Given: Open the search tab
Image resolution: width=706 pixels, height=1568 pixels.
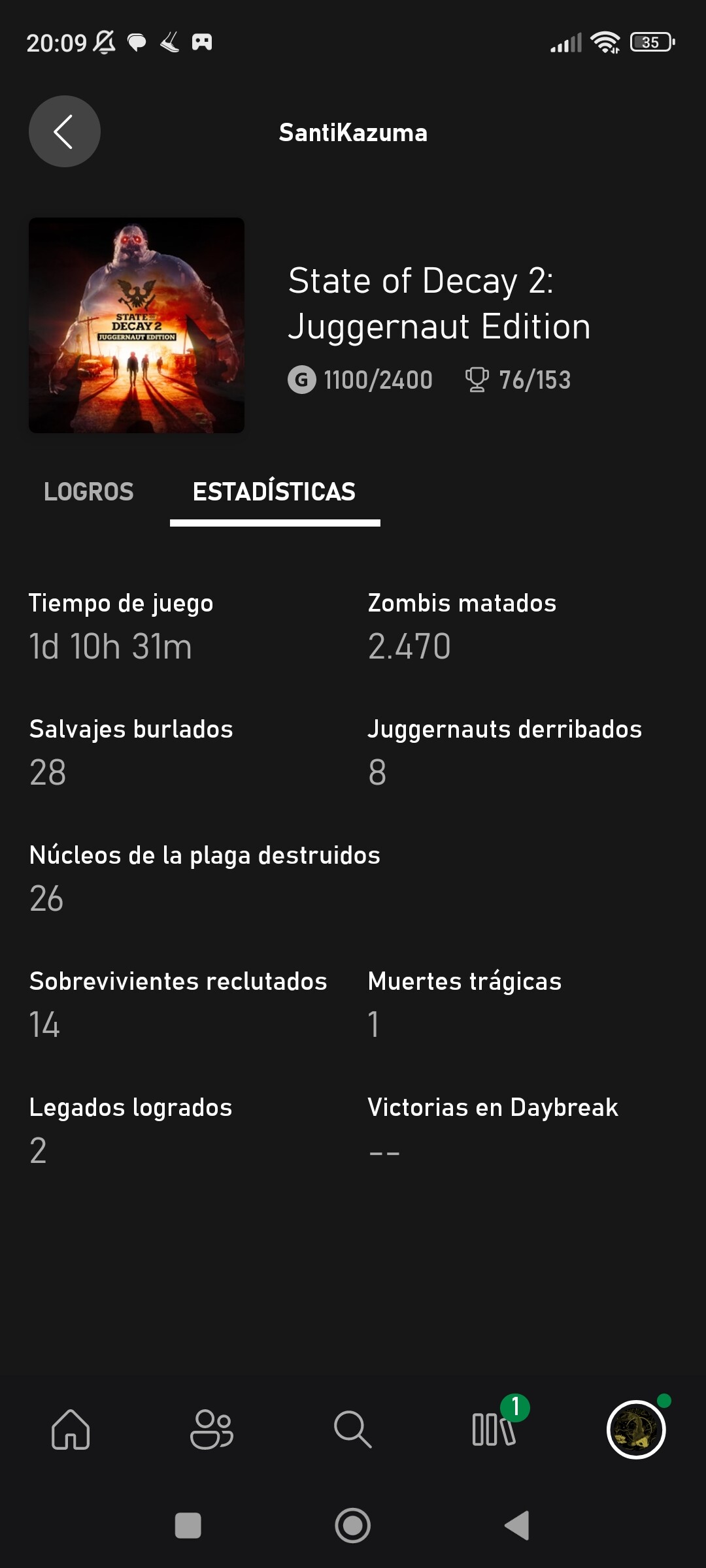Looking at the screenshot, I should [x=352, y=1429].
